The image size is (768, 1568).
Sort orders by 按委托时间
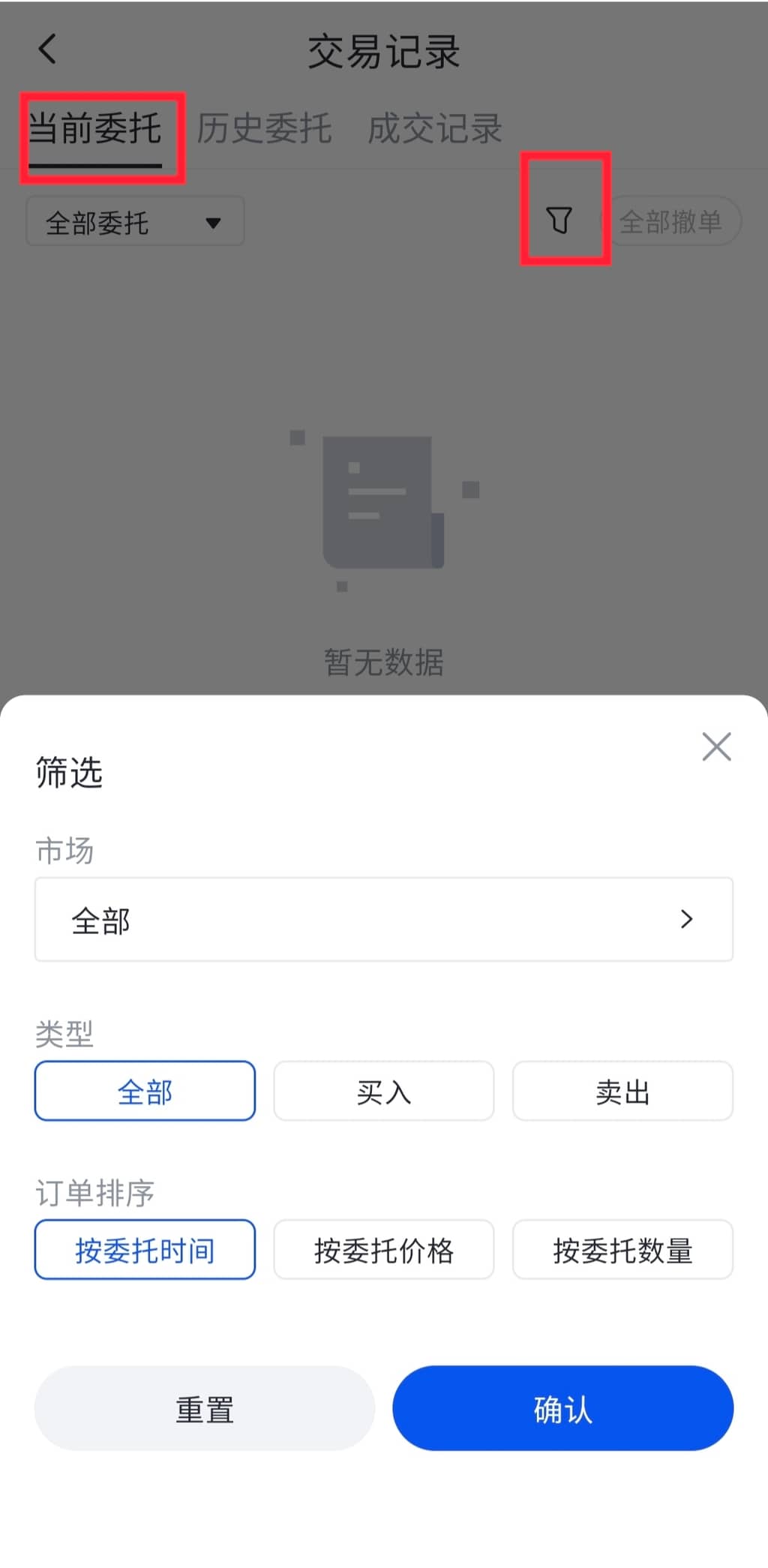point(145,1250)
